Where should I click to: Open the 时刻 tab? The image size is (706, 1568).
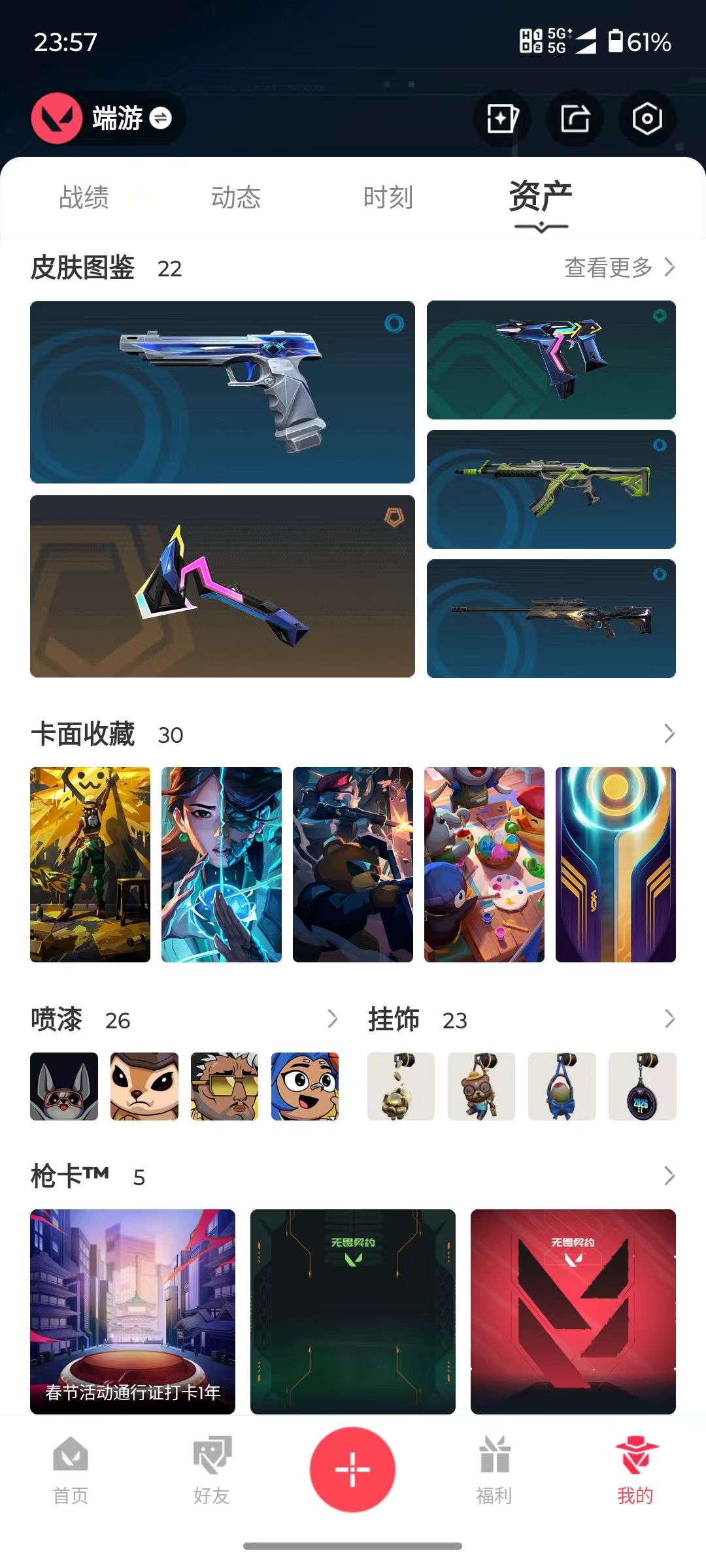pyautogui.click(x=388, y=196)
